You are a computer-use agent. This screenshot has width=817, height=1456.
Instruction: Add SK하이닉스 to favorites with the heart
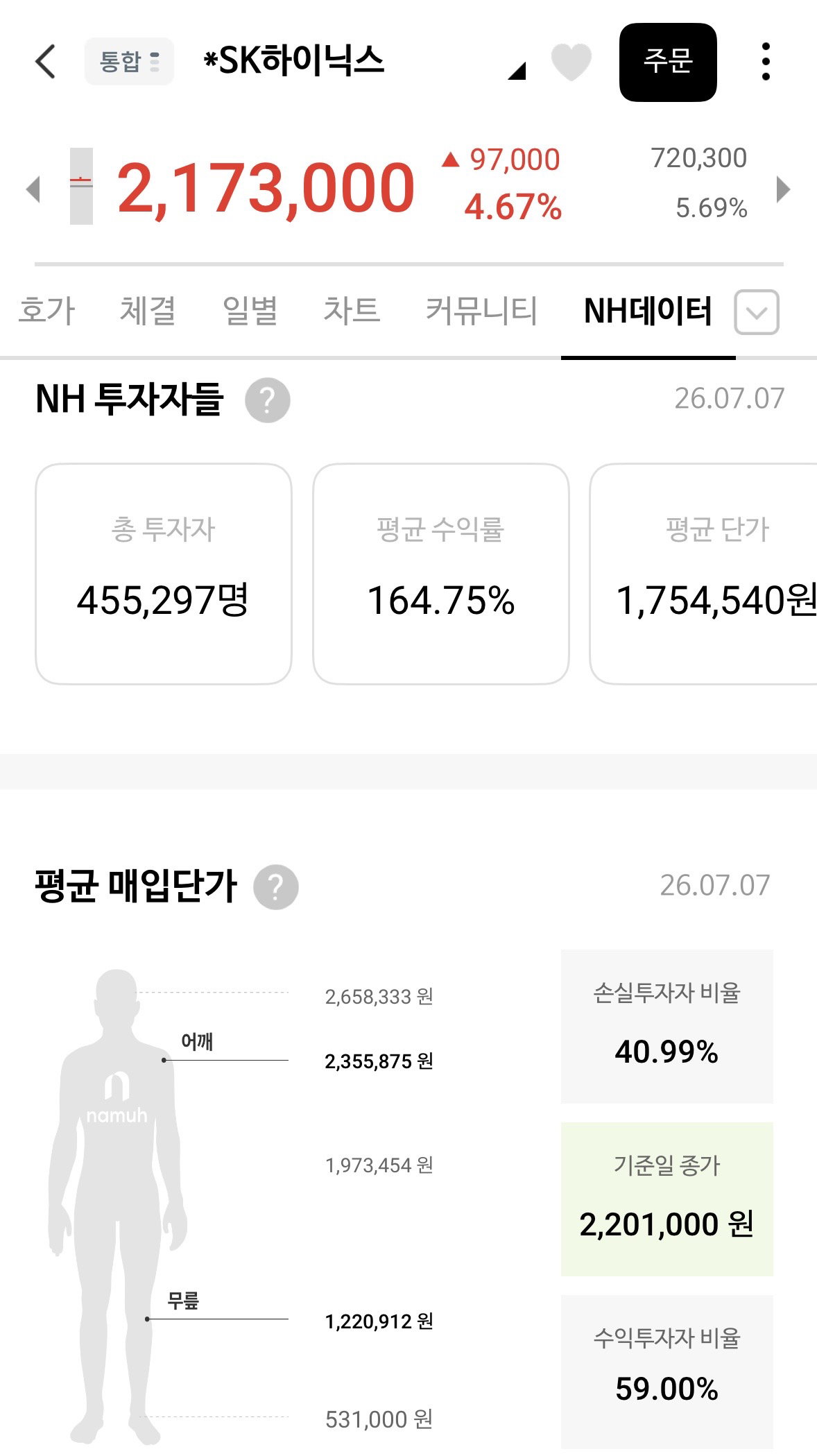coord(571,62)
